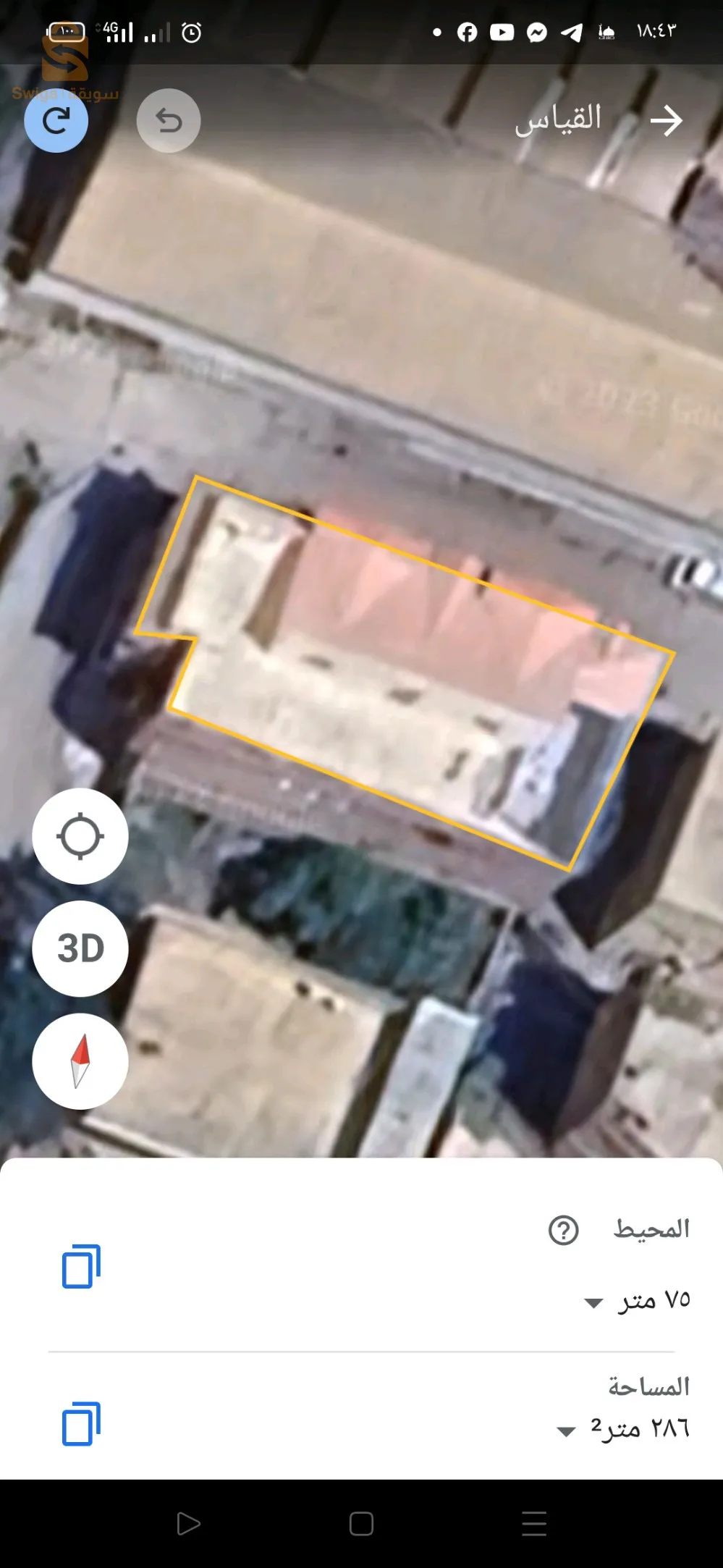This screenshot has height=1568, width=723.
Task: Tap the redo button
Action: pos(56,121)
